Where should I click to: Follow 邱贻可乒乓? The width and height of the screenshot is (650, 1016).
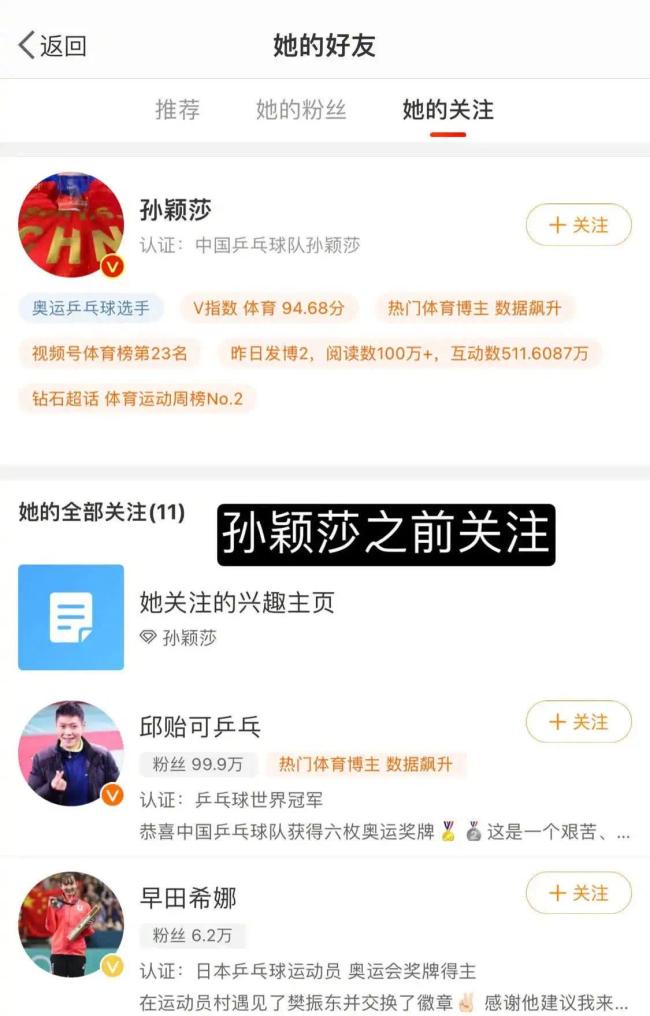[578, 721]
